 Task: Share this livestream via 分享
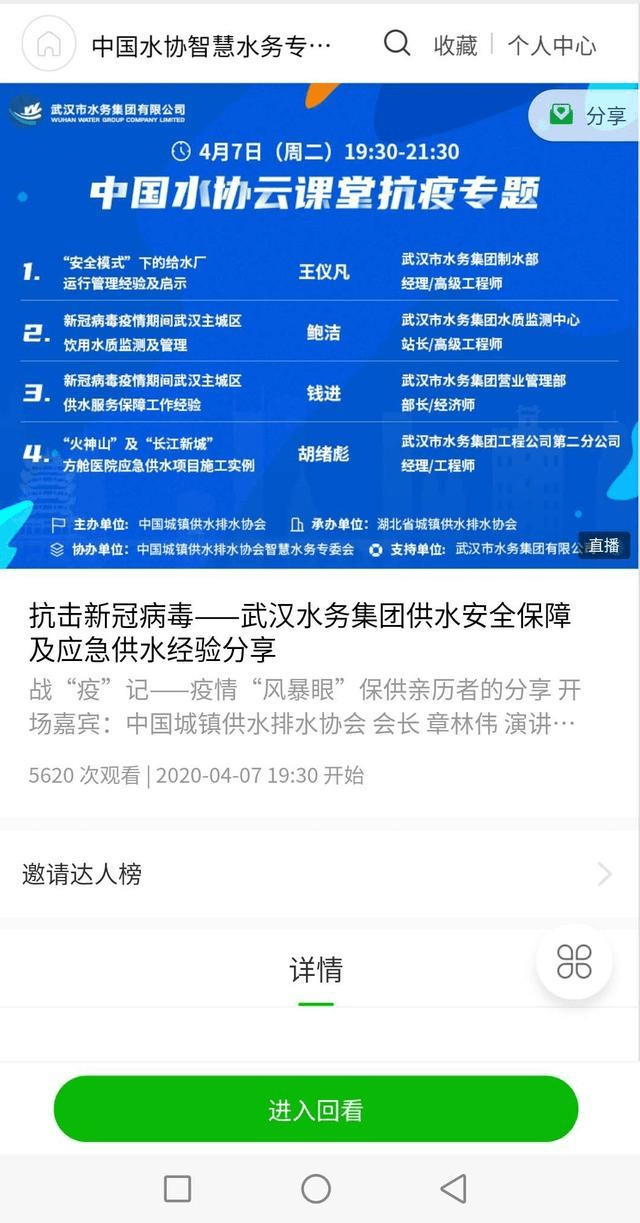pyautogui.click(x=588, y=115)
